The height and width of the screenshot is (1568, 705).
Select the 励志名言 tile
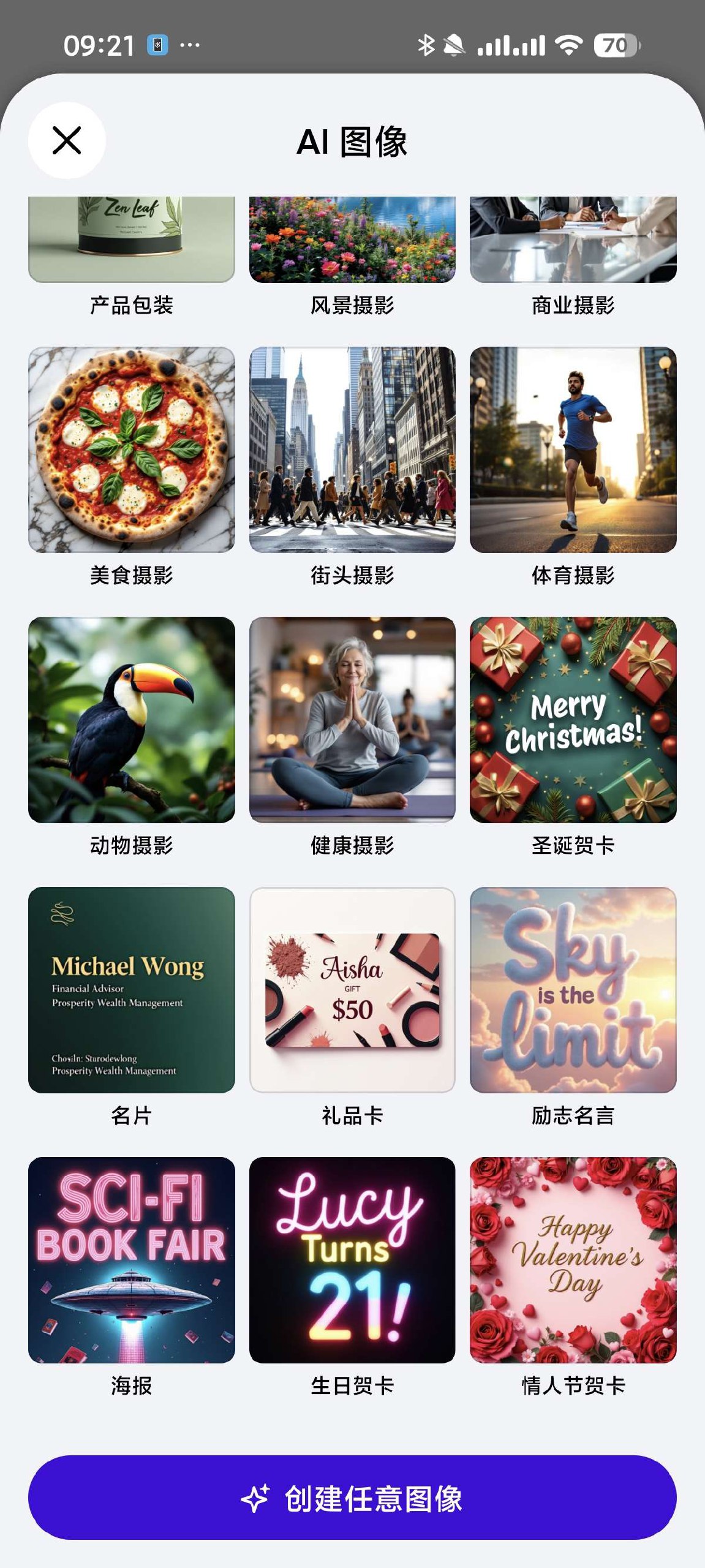click(573, 990)
